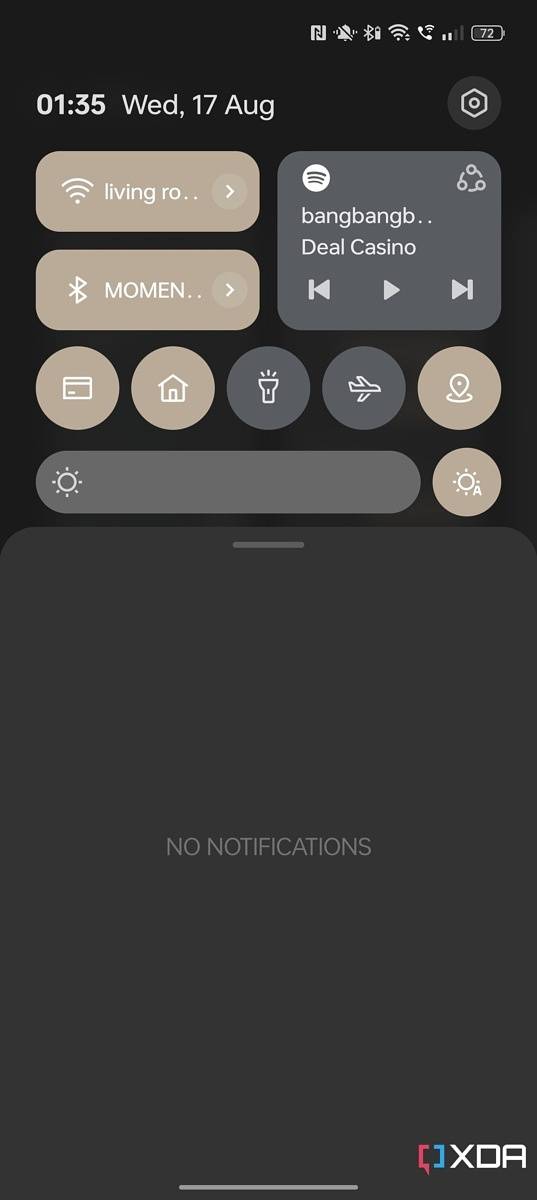Open the home device controls tile
537x1200 pixels.
(173, 388)
